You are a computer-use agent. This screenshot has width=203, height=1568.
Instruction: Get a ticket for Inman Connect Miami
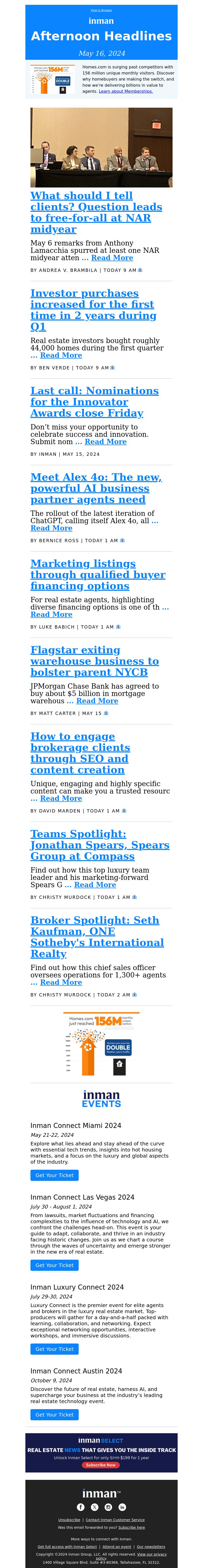(x=54, y=1175)
